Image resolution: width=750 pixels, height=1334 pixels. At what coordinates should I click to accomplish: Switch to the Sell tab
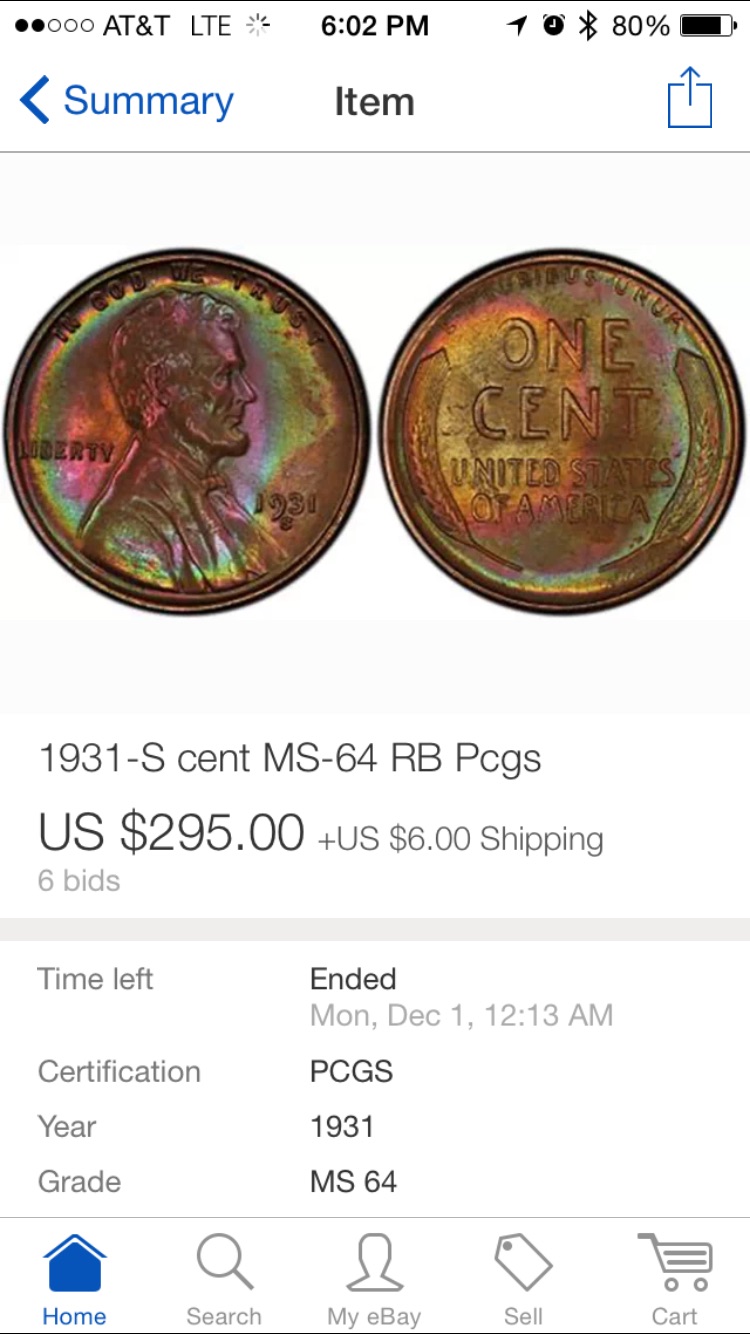[524, 1280]
